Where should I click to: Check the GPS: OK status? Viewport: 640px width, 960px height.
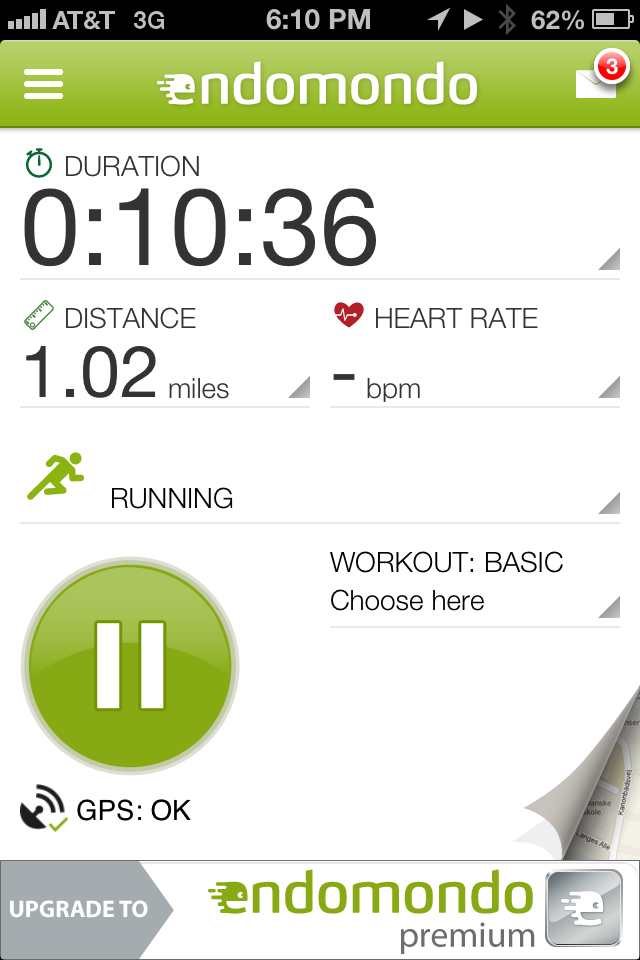[108, 809]
